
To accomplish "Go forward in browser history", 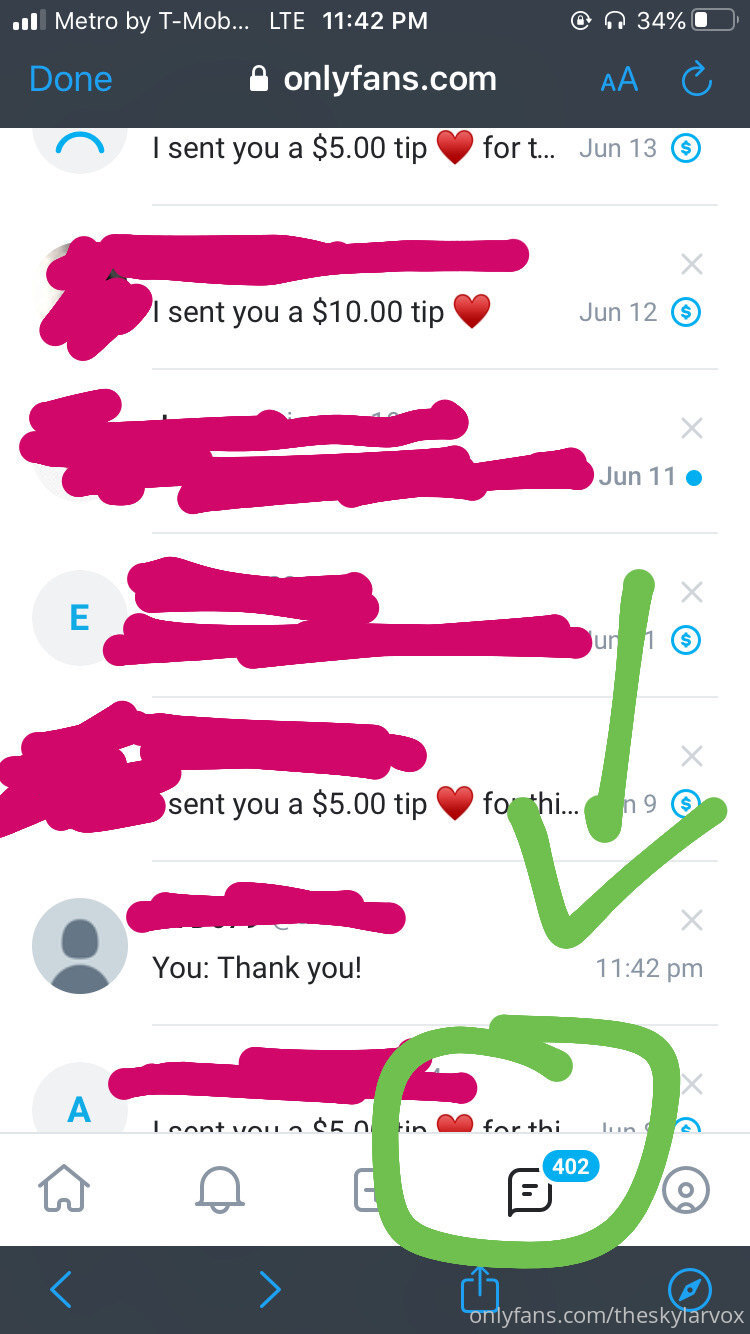I will (x=270, y=1290).
